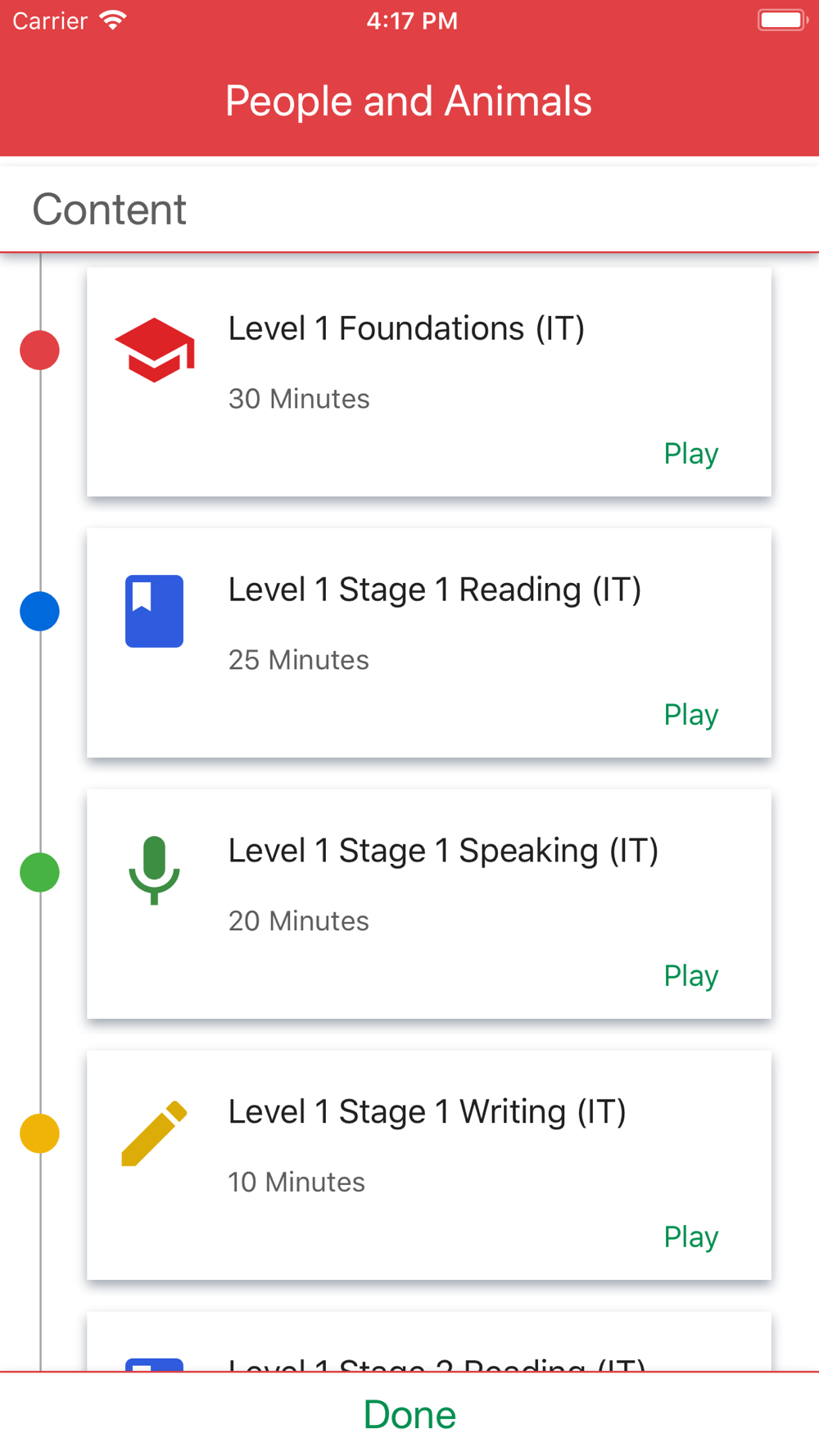Play Level 1 Stage 1 Writing lesson
Viewport: 819px width, 1456px height.
pos(690,1237)
